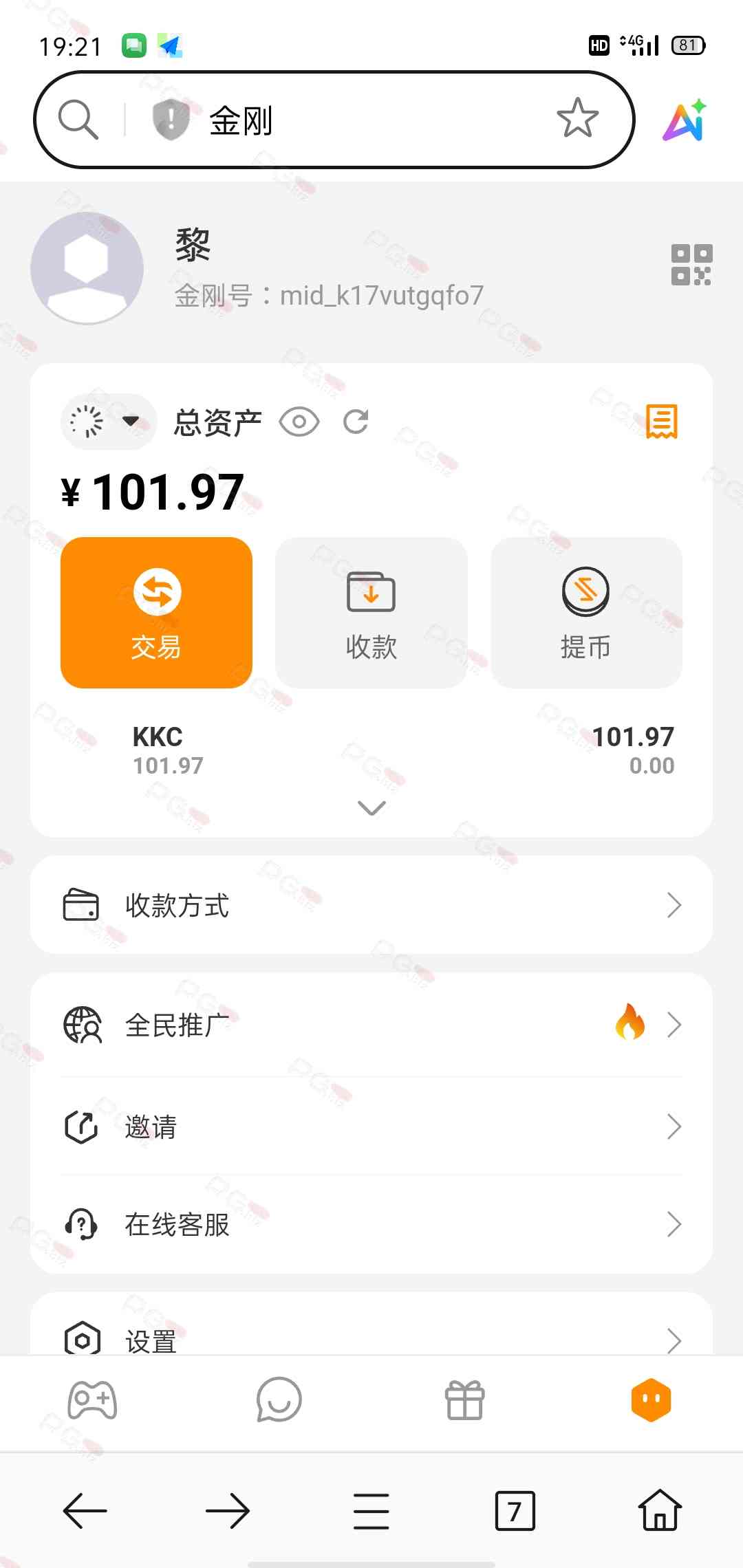Refresh the total assets balance
743x1568 pixels.
(356, 422)
